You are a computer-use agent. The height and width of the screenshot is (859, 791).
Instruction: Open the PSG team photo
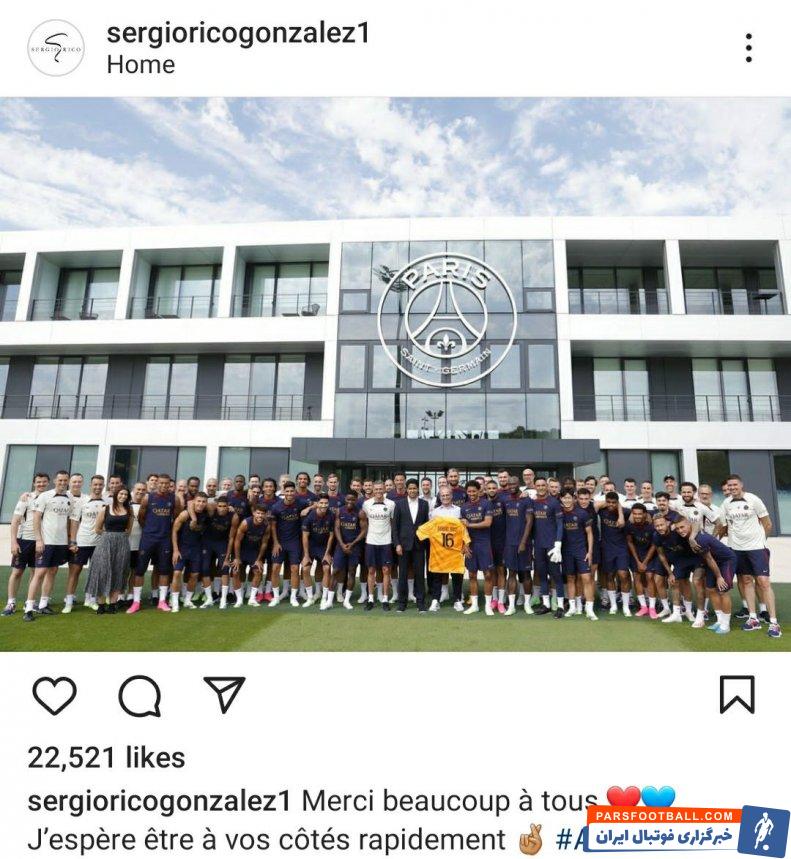click(395, 374)
